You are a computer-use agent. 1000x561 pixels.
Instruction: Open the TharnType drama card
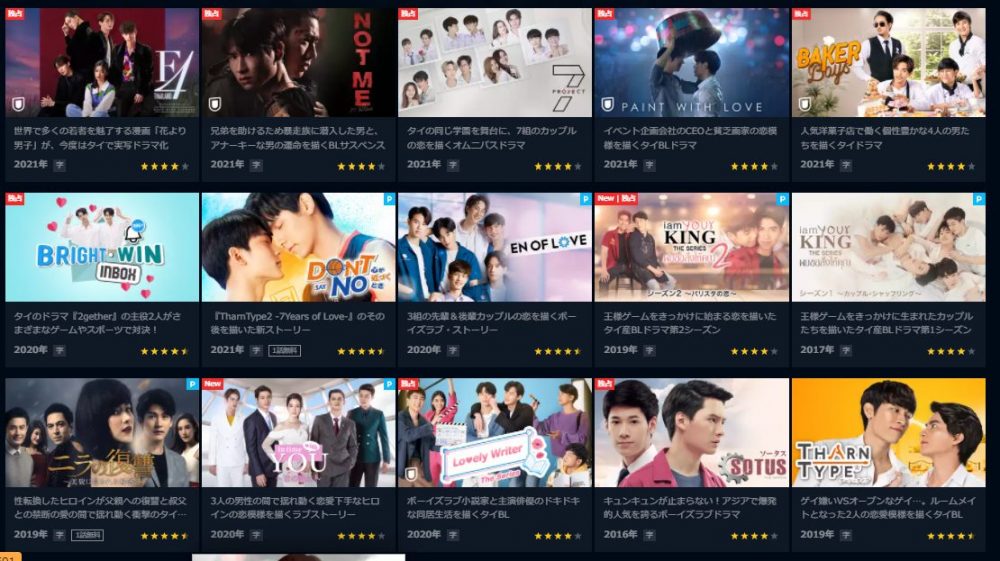(888, 432)
